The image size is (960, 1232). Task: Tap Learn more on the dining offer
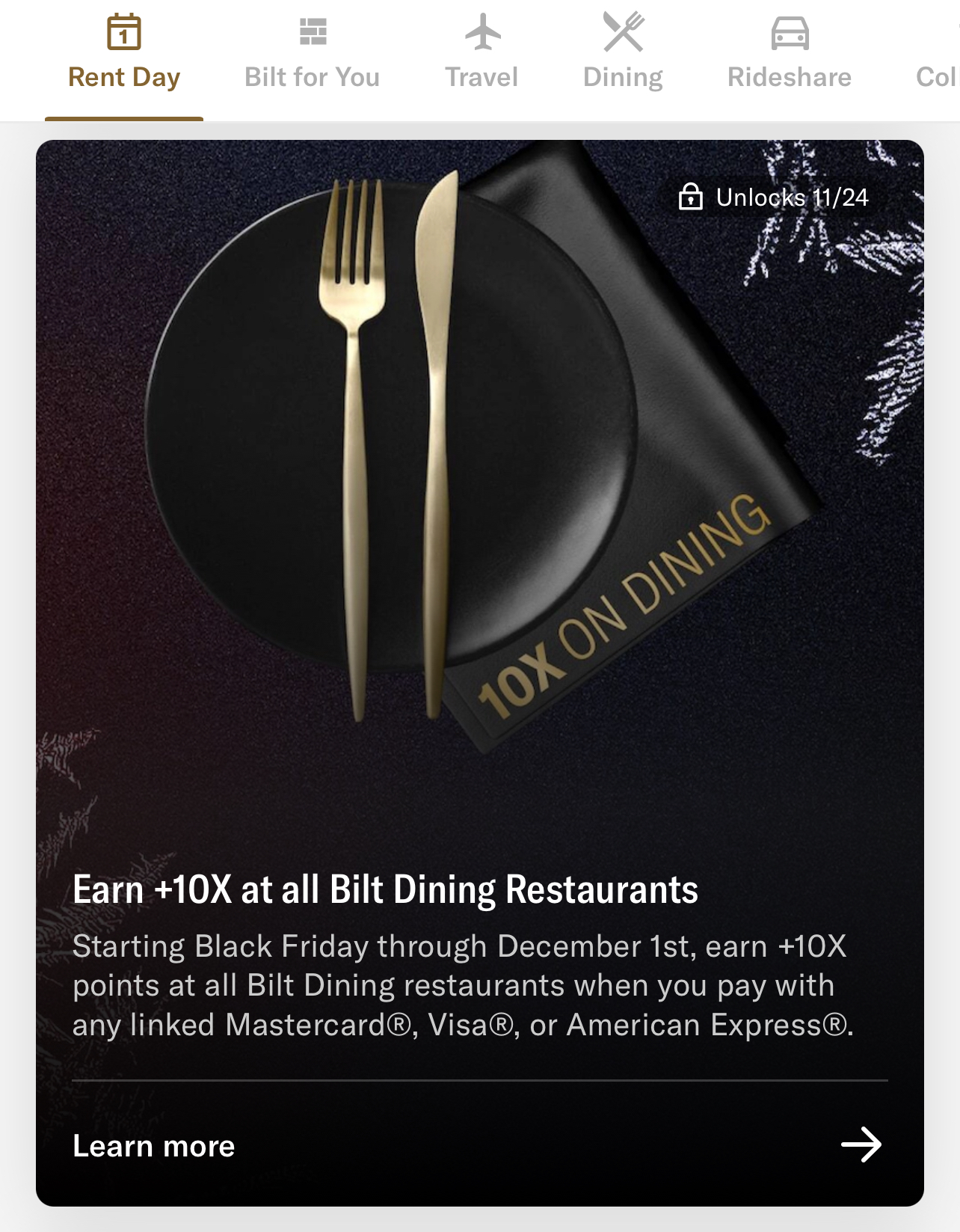coord(154,1145)
